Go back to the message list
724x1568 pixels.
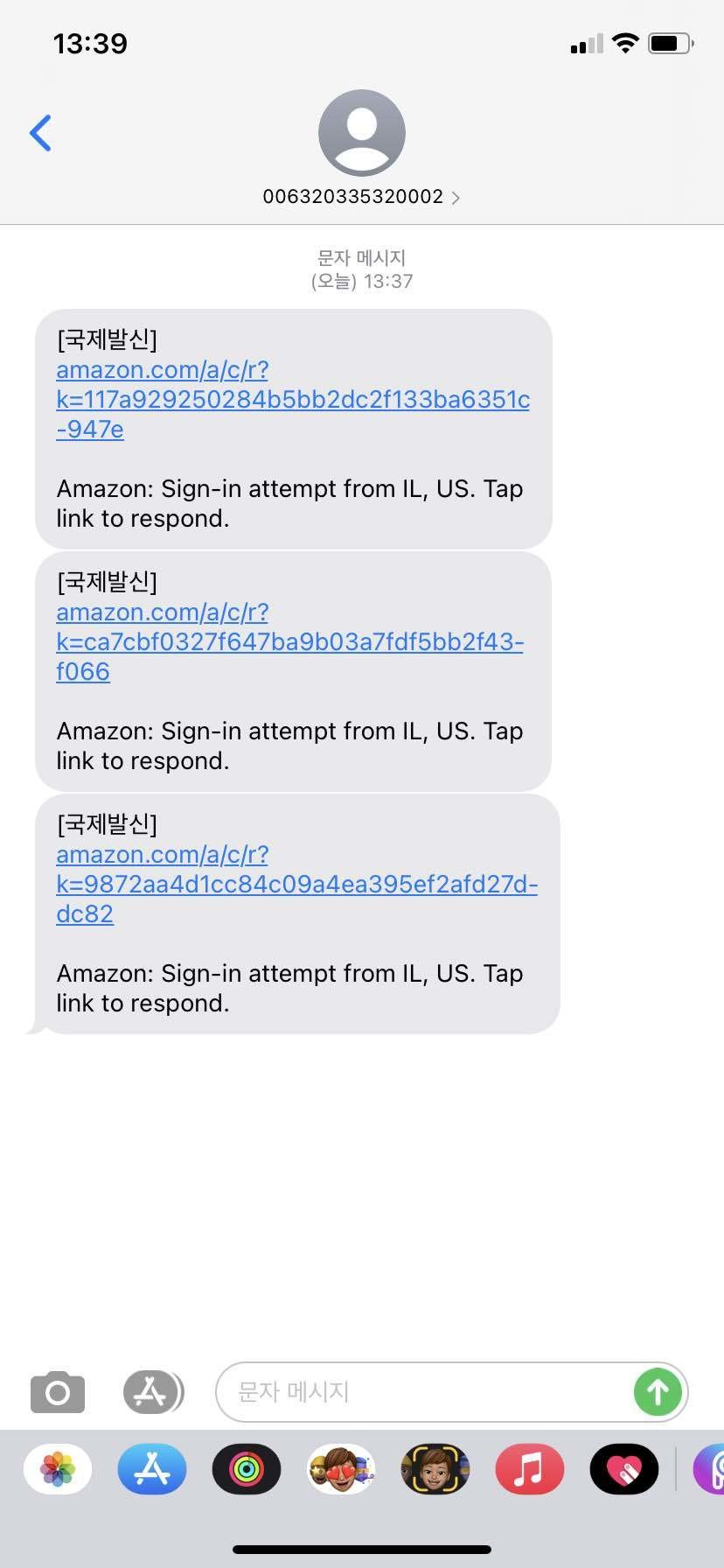[x=40, y=133]
